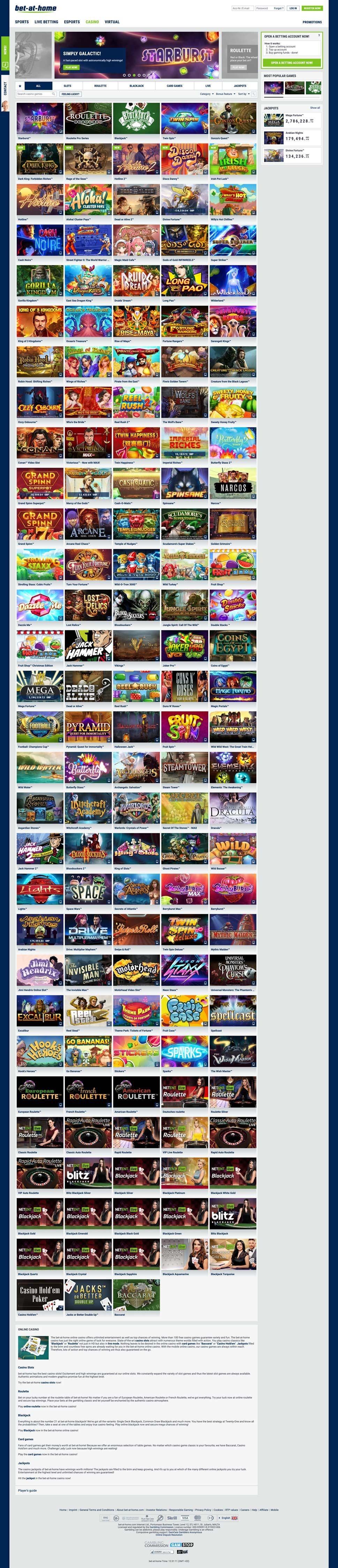Tap Open a Betting Account Now
Image resolution: width=338 pixels, height=1568 pixels.
pos(292,63)
